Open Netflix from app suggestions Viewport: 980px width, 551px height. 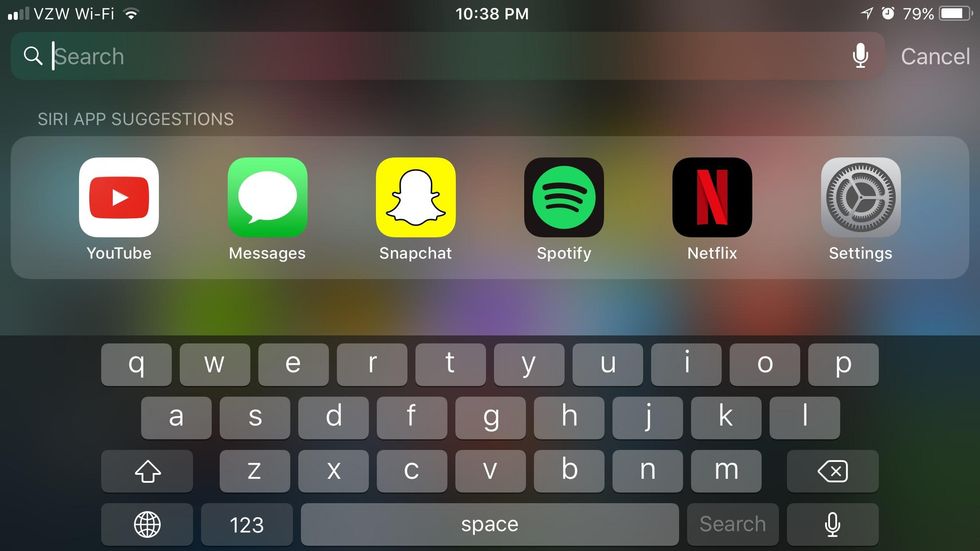tap(712, 198)
